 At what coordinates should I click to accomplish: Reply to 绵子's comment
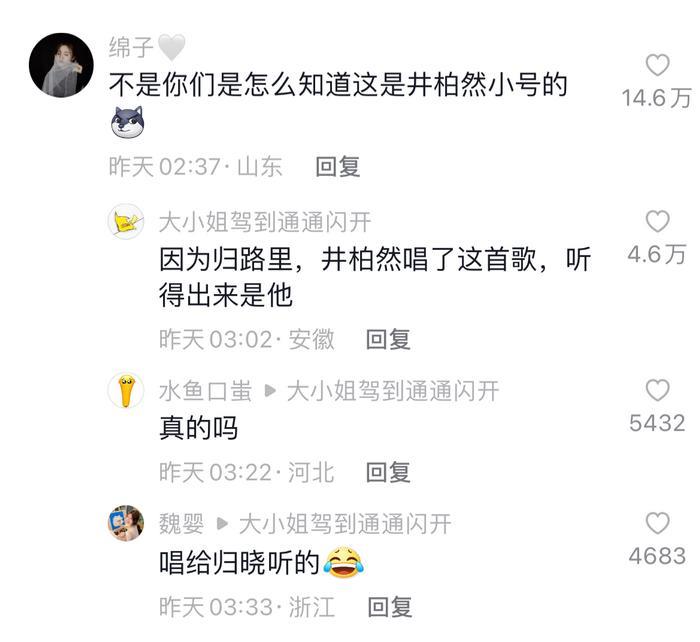point(338,167)
